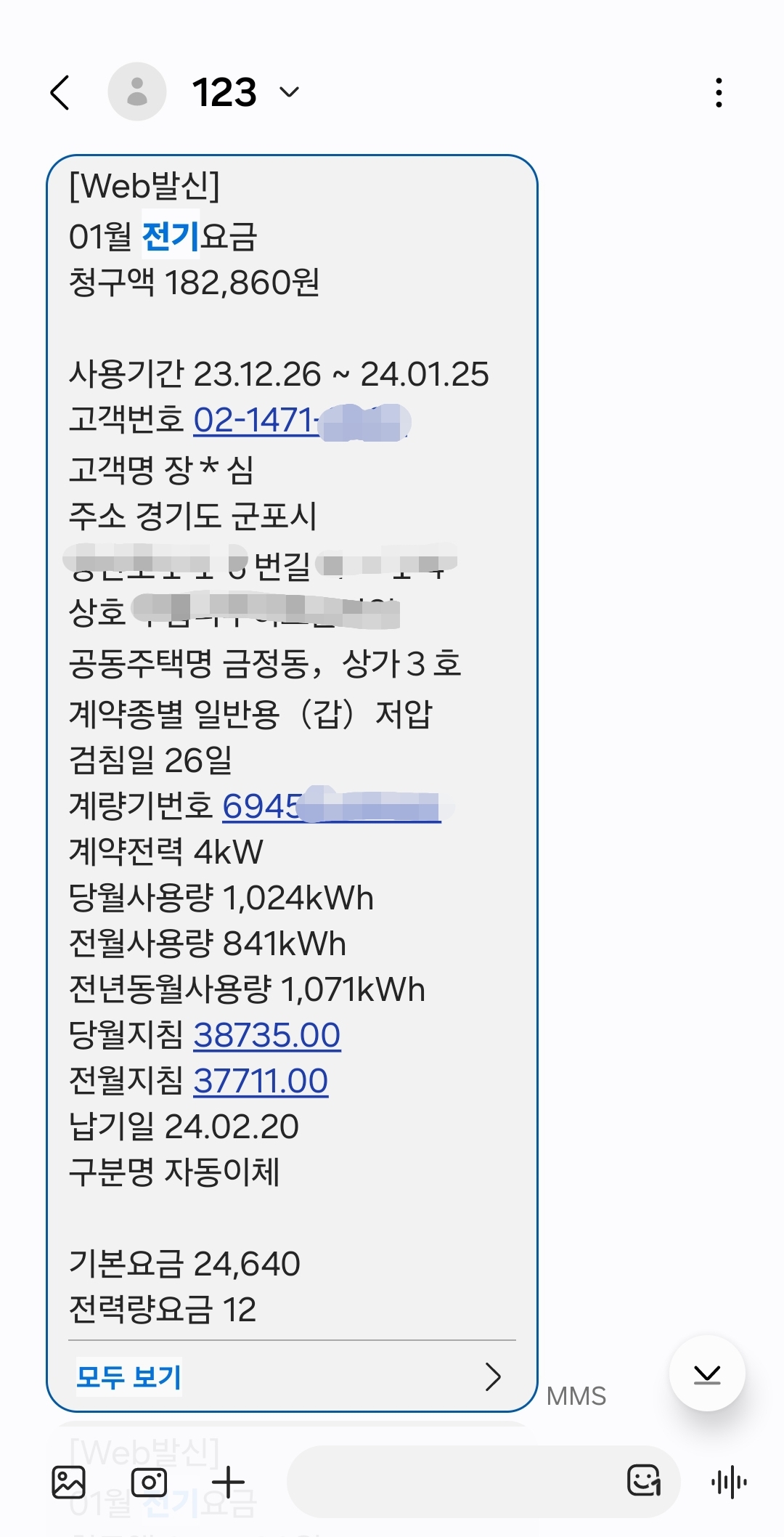
Task: Attach a picture from the gallery
Action: coord(69,1482)
